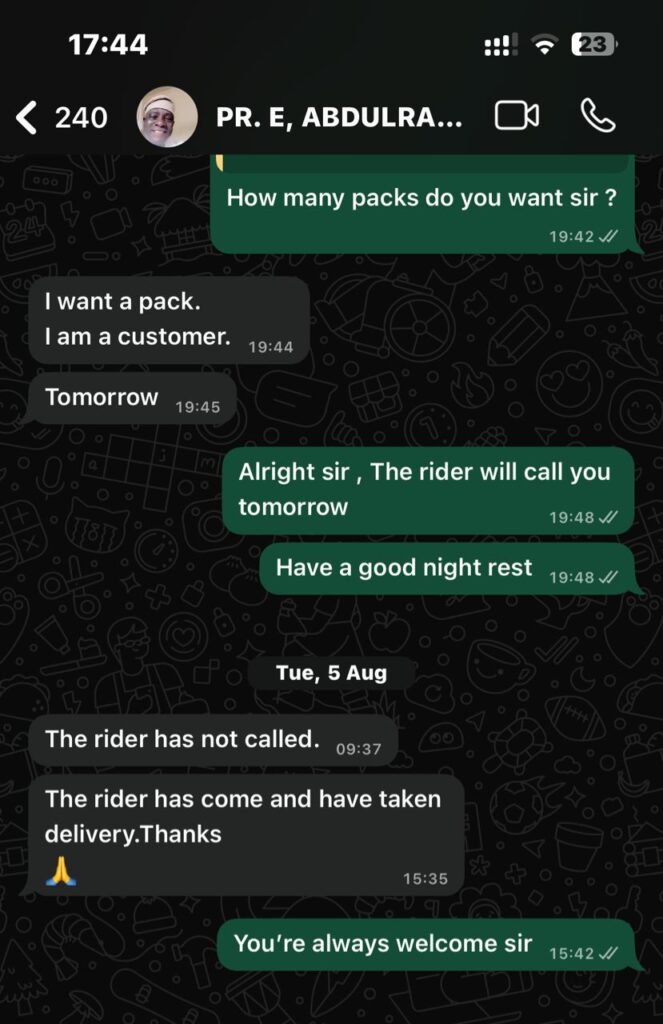Screen dimensions: 663x1024
Task: Open PR. E, ABDULRA... contact info
Action: click(340, 118)
